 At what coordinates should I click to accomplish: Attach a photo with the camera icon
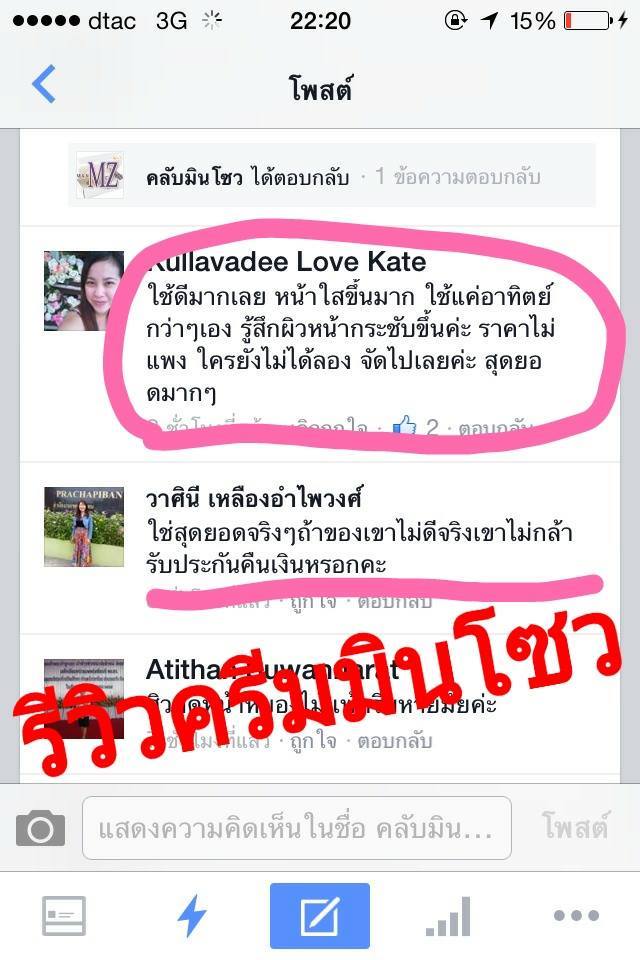40,828
